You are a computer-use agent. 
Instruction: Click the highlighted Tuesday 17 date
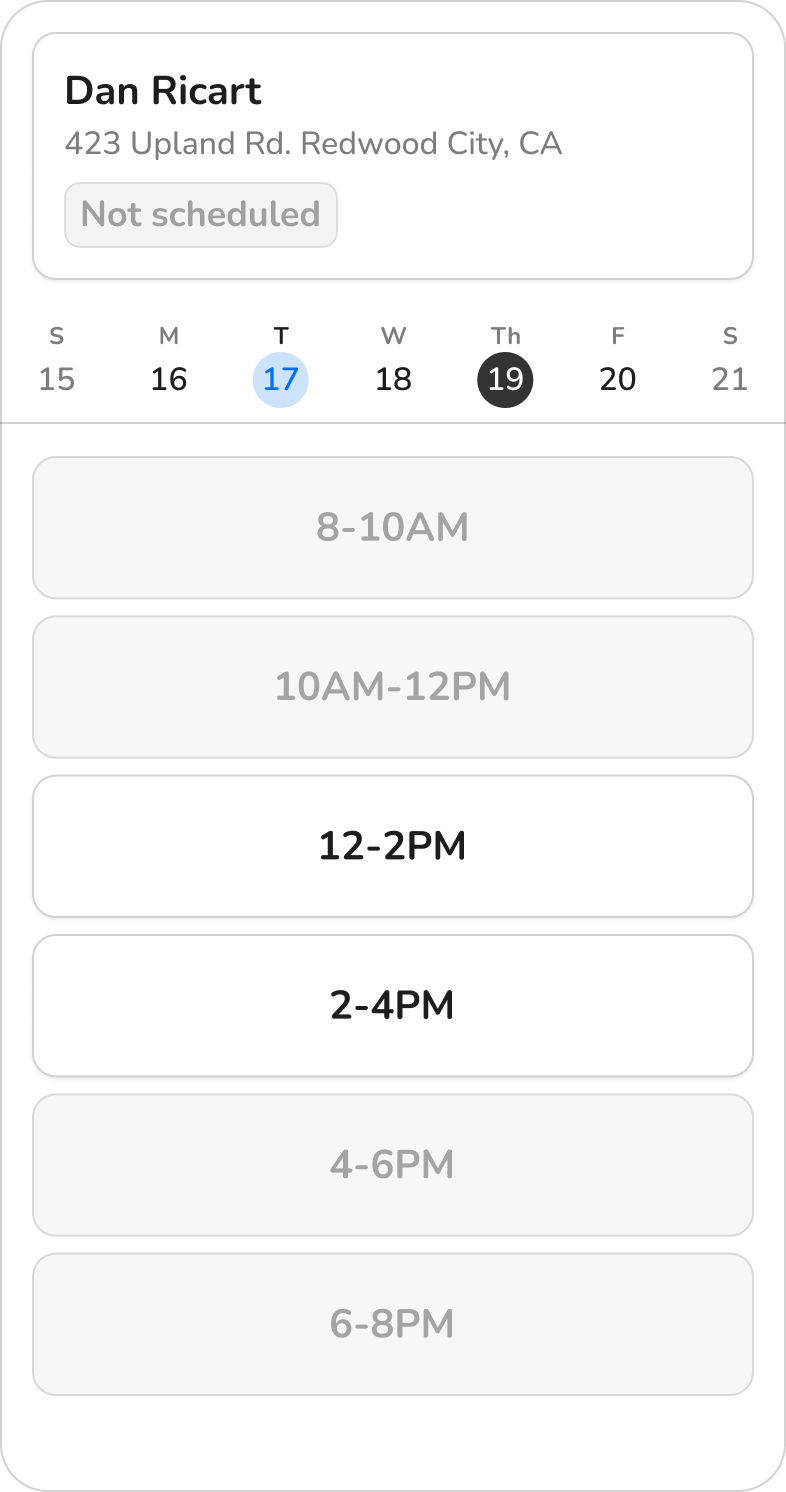pos(281,379)
